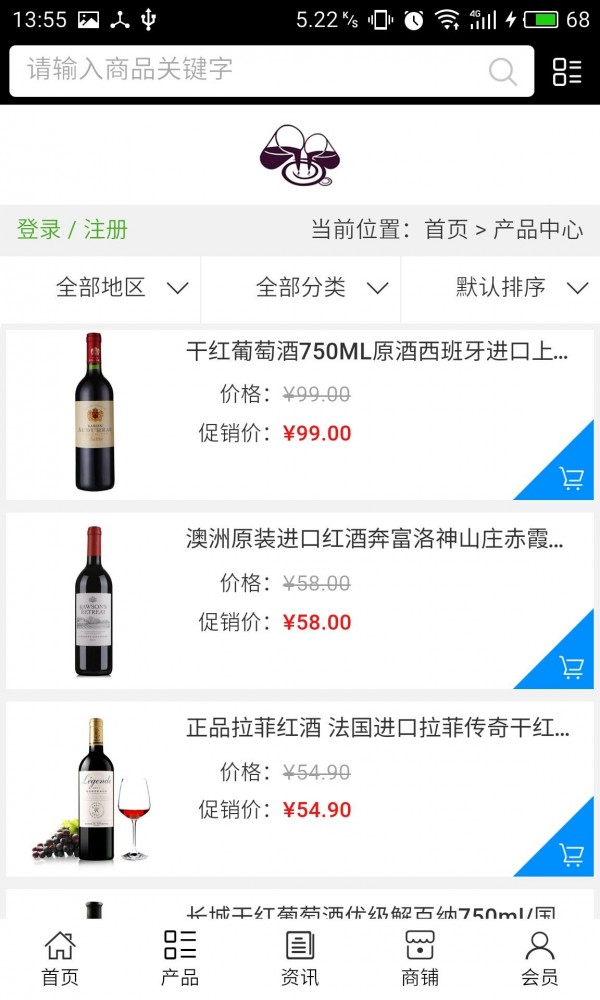Select the 产品 tab
This screenshot has height=1000, width=600.
[180, 958]
